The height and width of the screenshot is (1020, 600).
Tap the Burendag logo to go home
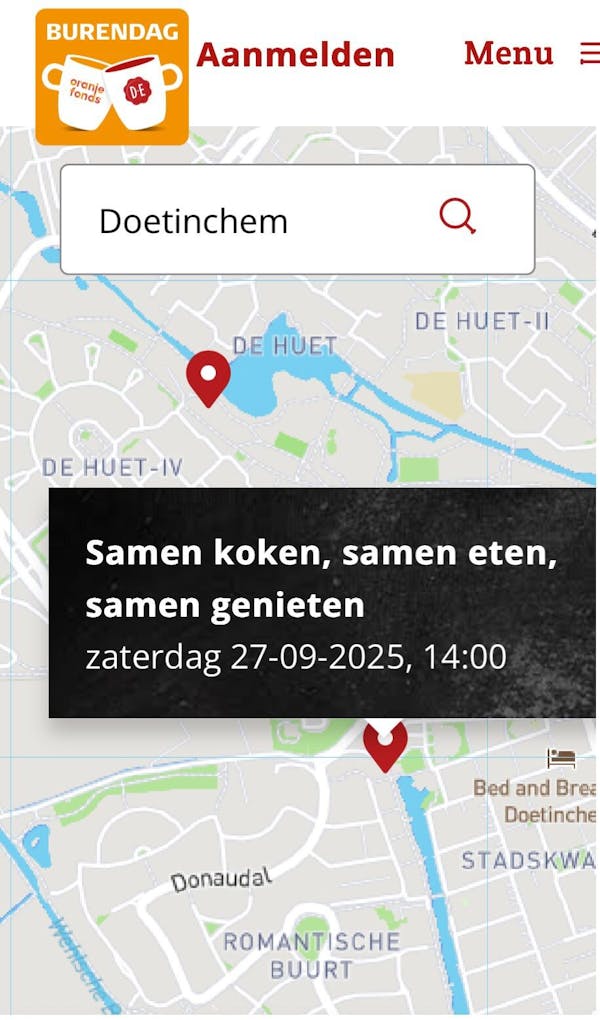[111, 77]
